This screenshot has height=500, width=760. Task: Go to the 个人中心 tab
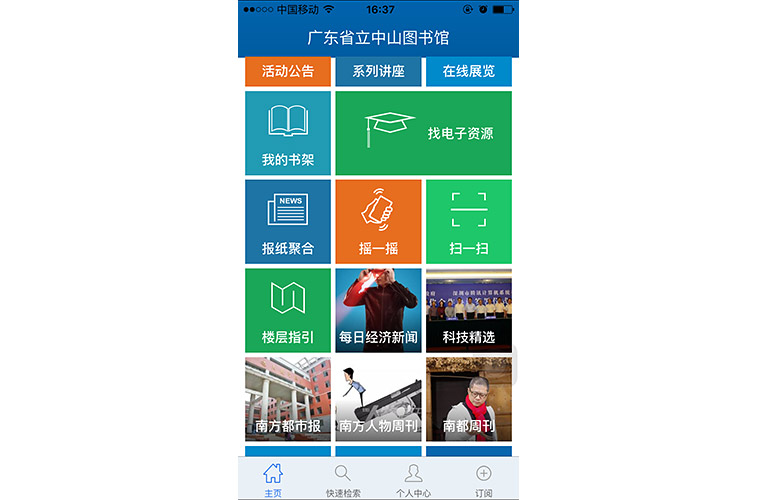[413, 480]
